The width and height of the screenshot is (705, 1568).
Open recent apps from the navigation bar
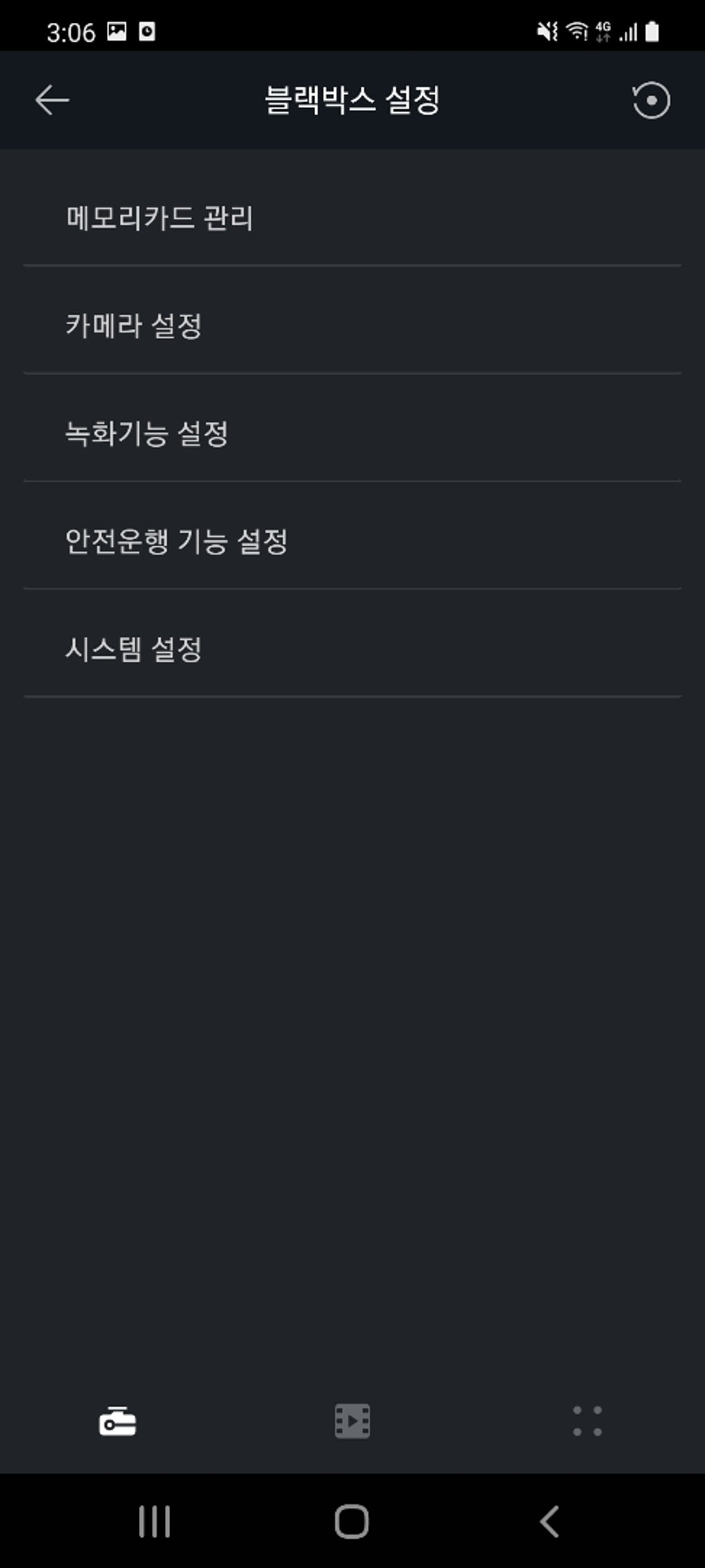(154, 1522)
